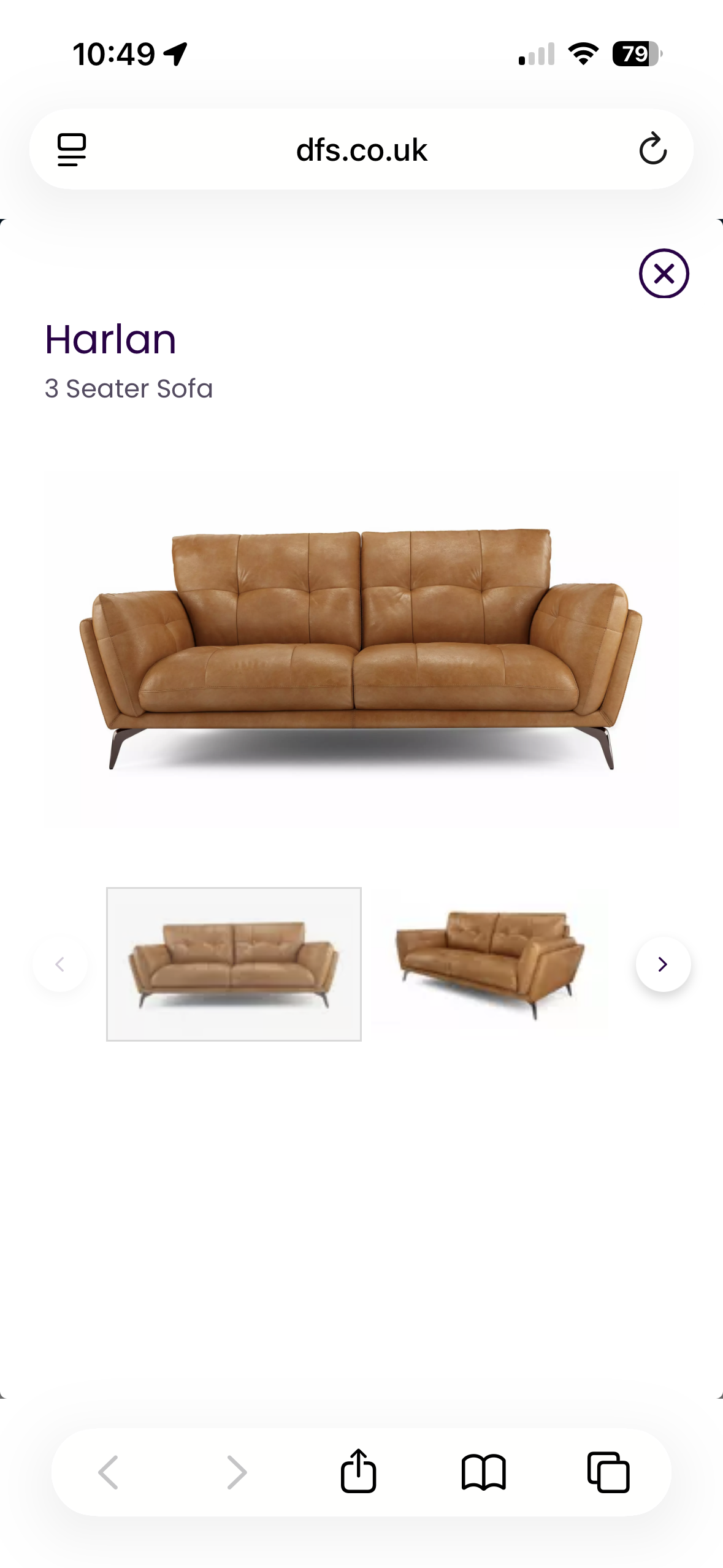Open the tabs overview

coord(608,1472)
